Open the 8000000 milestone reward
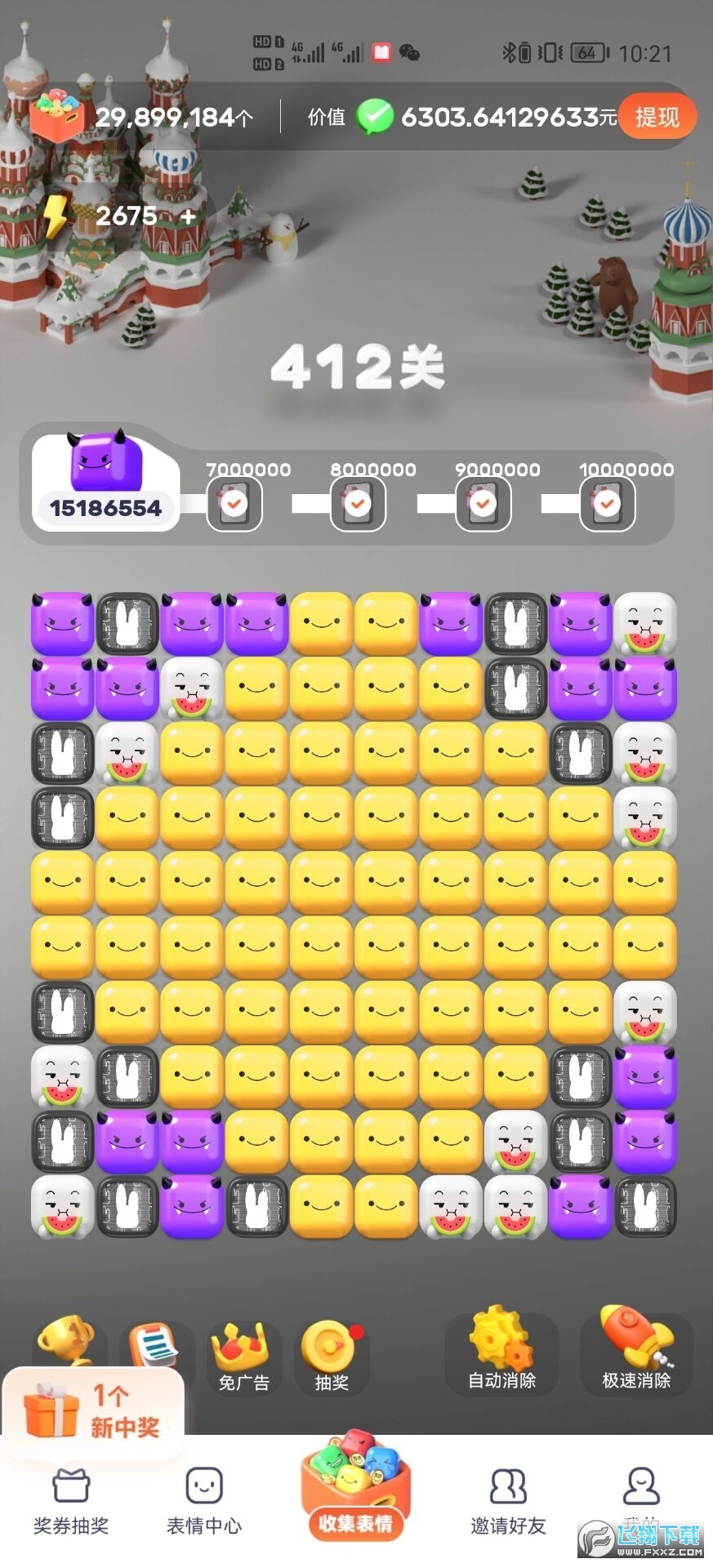The image size is (713, 1568). (x=358, y=504)
